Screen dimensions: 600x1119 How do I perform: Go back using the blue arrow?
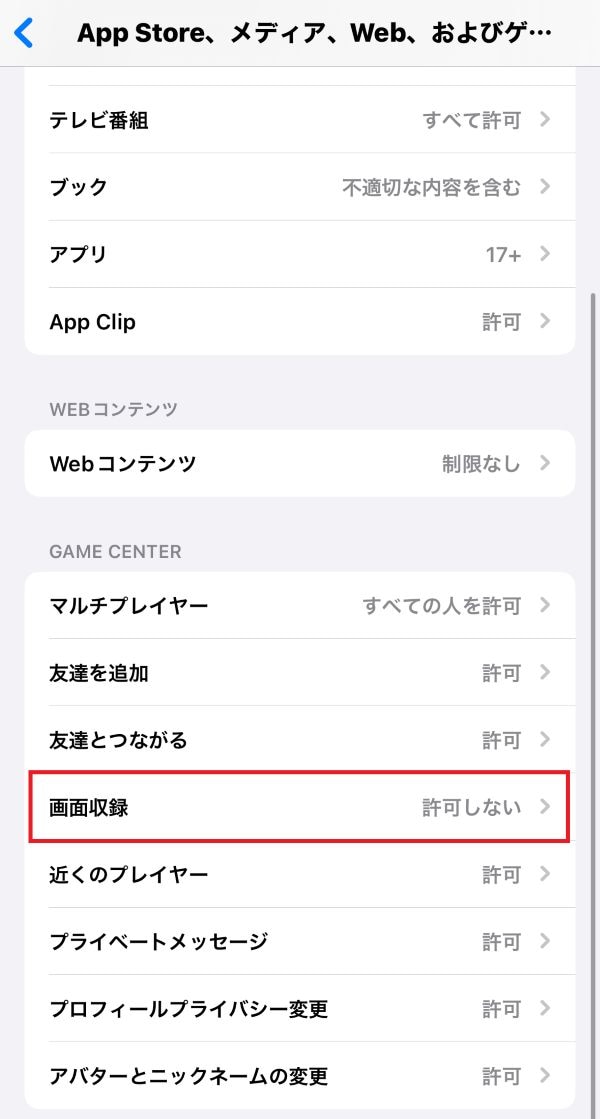point(24,33)
